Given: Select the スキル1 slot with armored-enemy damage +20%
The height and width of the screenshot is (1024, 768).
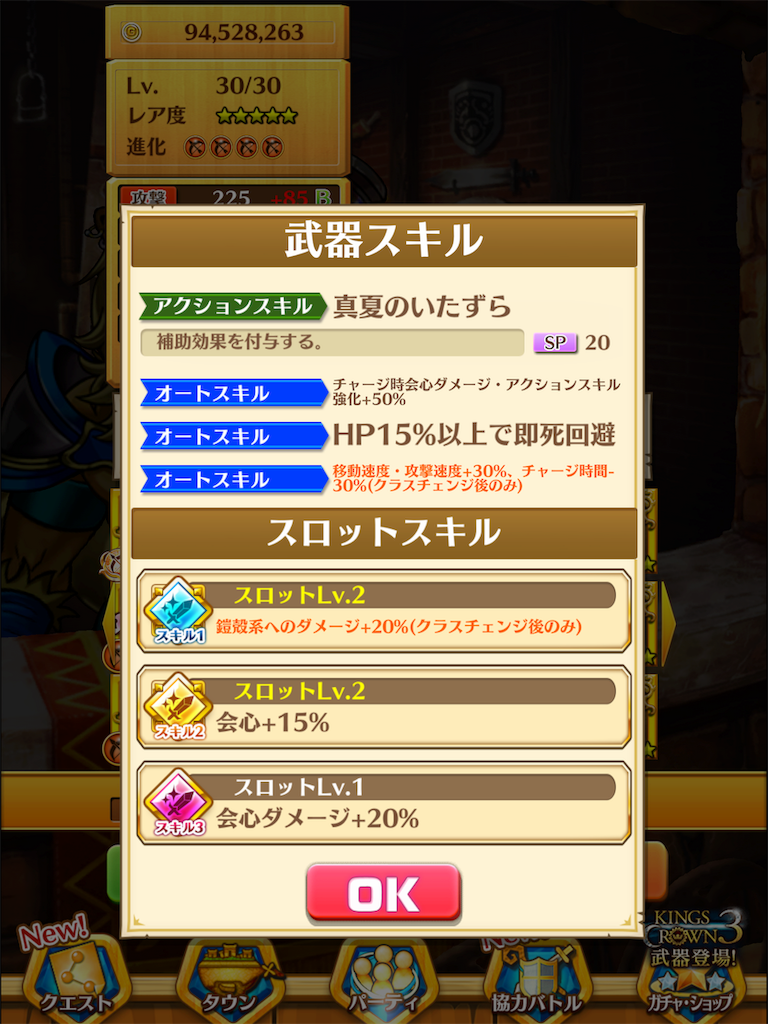Looking at the screenshot, I should [x=384, y=611].
